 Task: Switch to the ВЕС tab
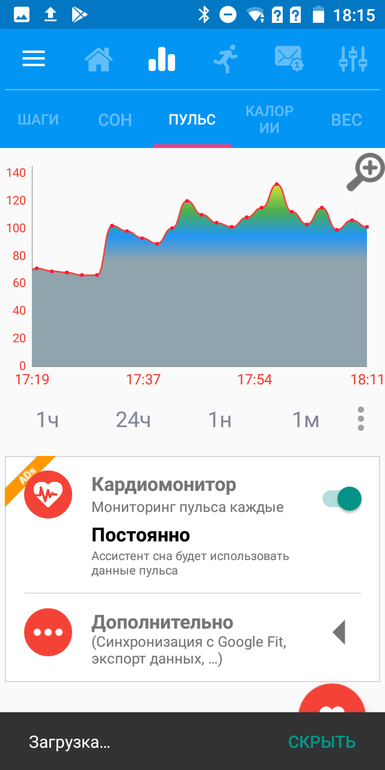click(x=347, y=120)
